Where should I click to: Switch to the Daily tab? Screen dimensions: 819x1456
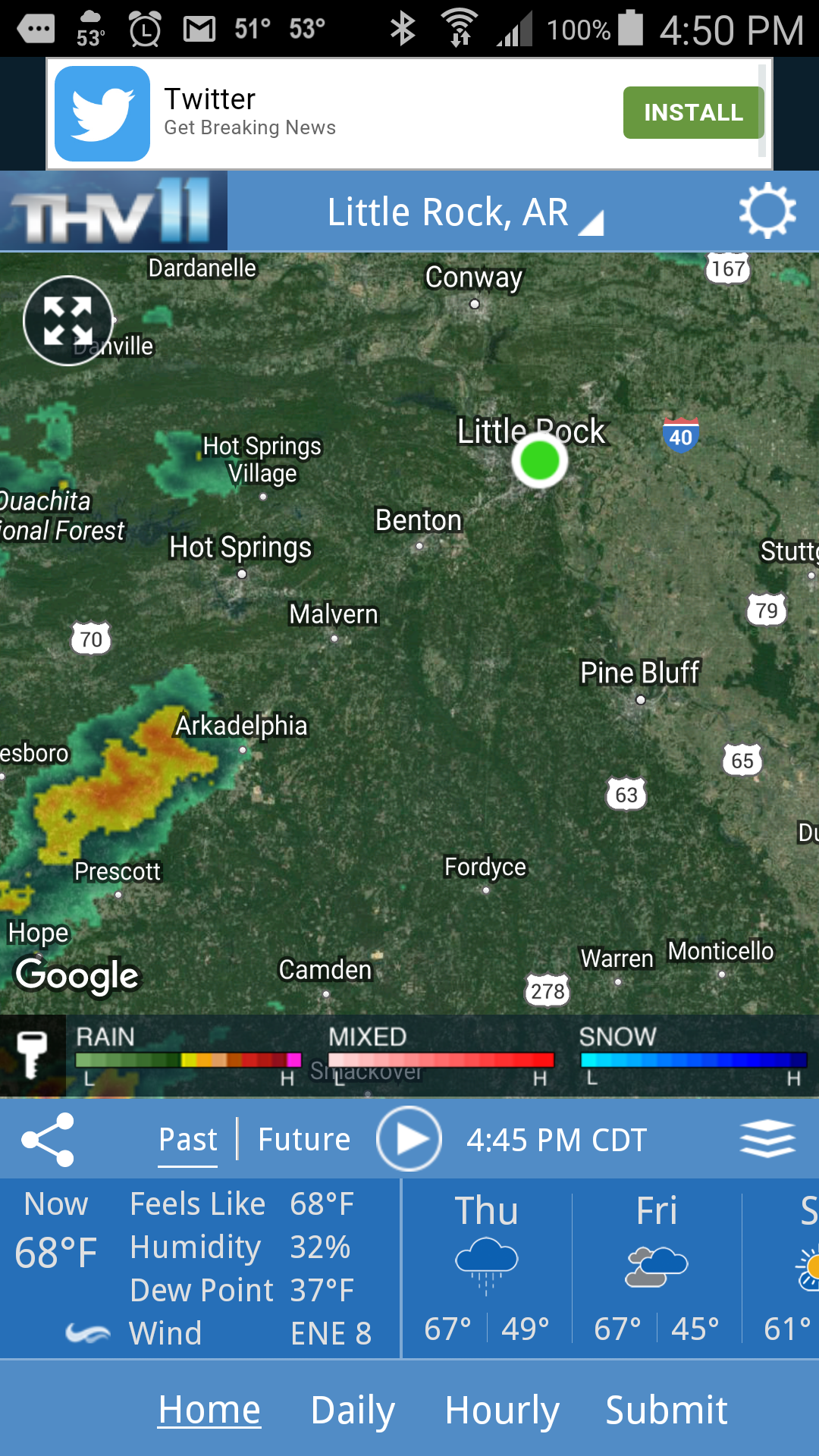click(353, 1410)
